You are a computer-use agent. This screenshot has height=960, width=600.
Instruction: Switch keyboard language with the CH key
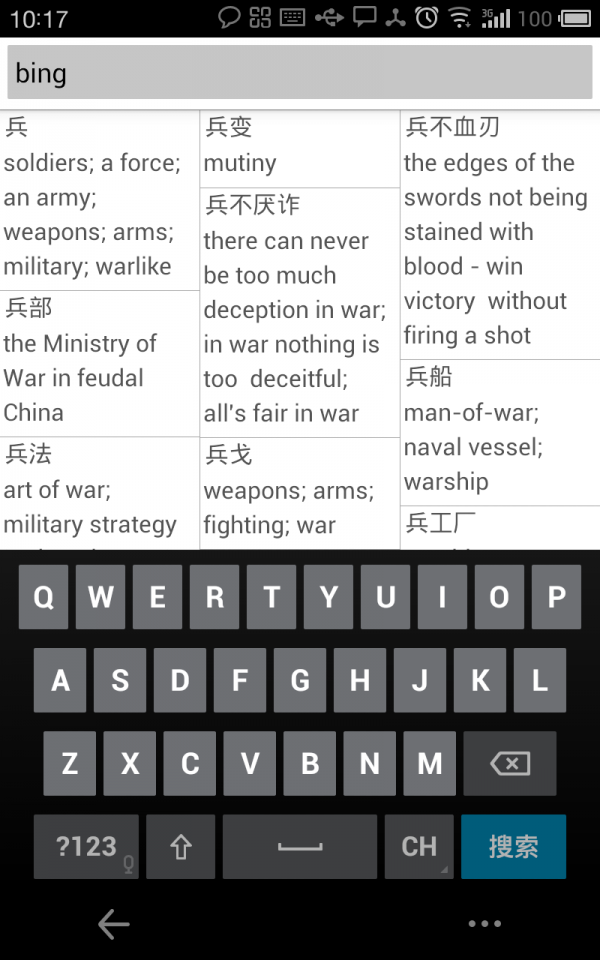pyautogui.click(x=418, y=846)
